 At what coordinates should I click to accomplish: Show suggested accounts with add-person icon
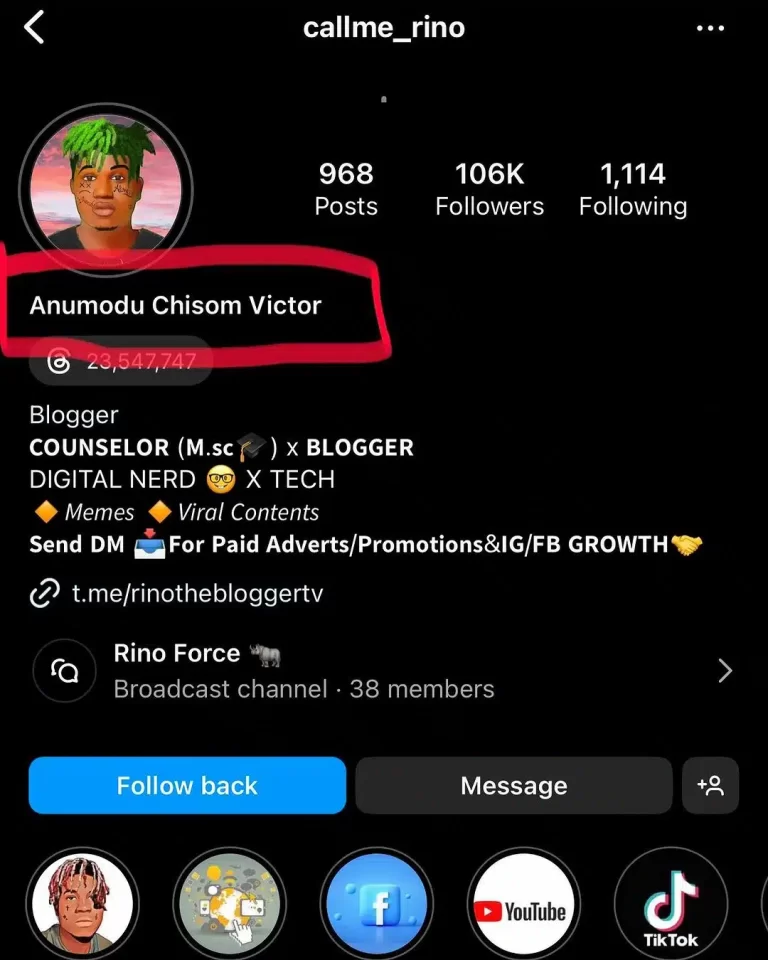click(710, 786)
